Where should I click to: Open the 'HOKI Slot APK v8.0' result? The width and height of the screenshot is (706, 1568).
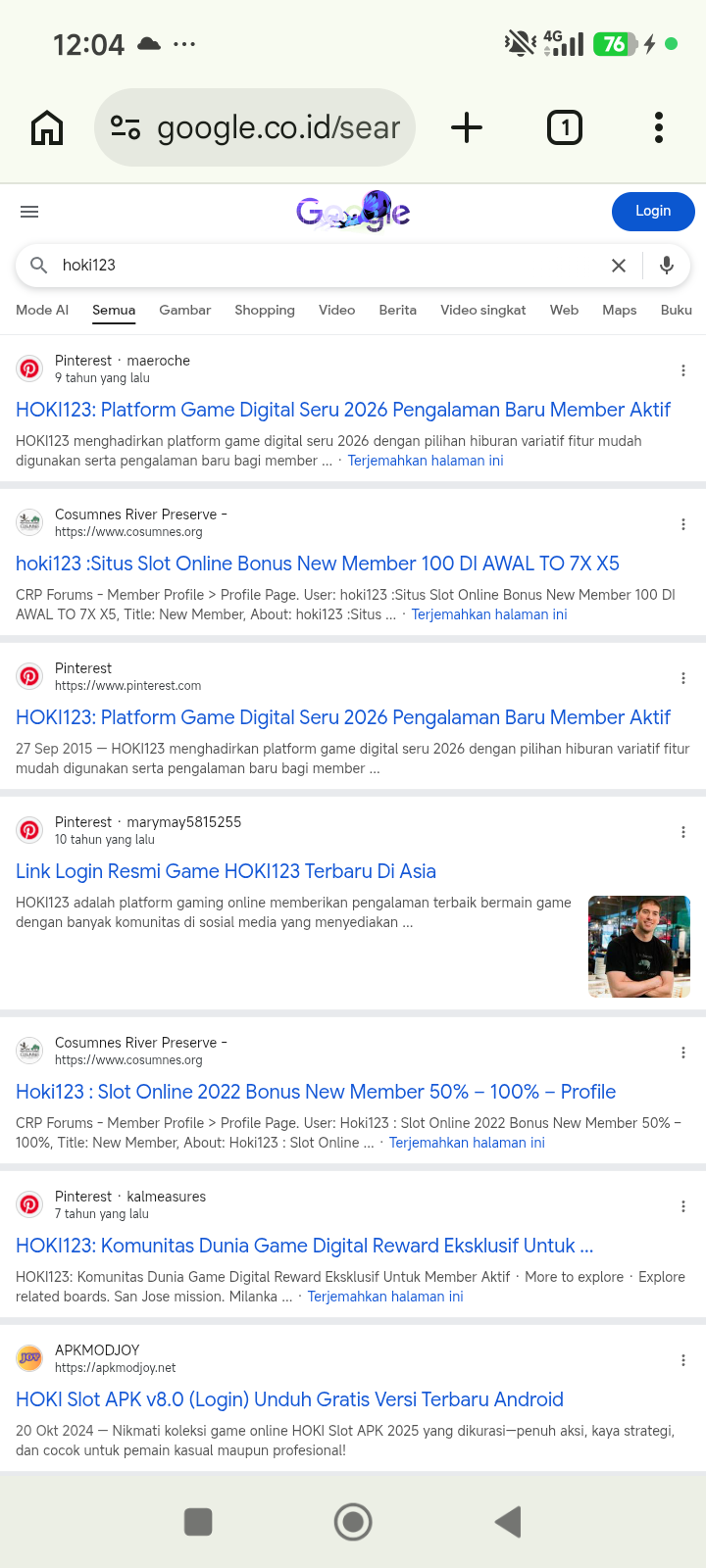click(289, 1399)
